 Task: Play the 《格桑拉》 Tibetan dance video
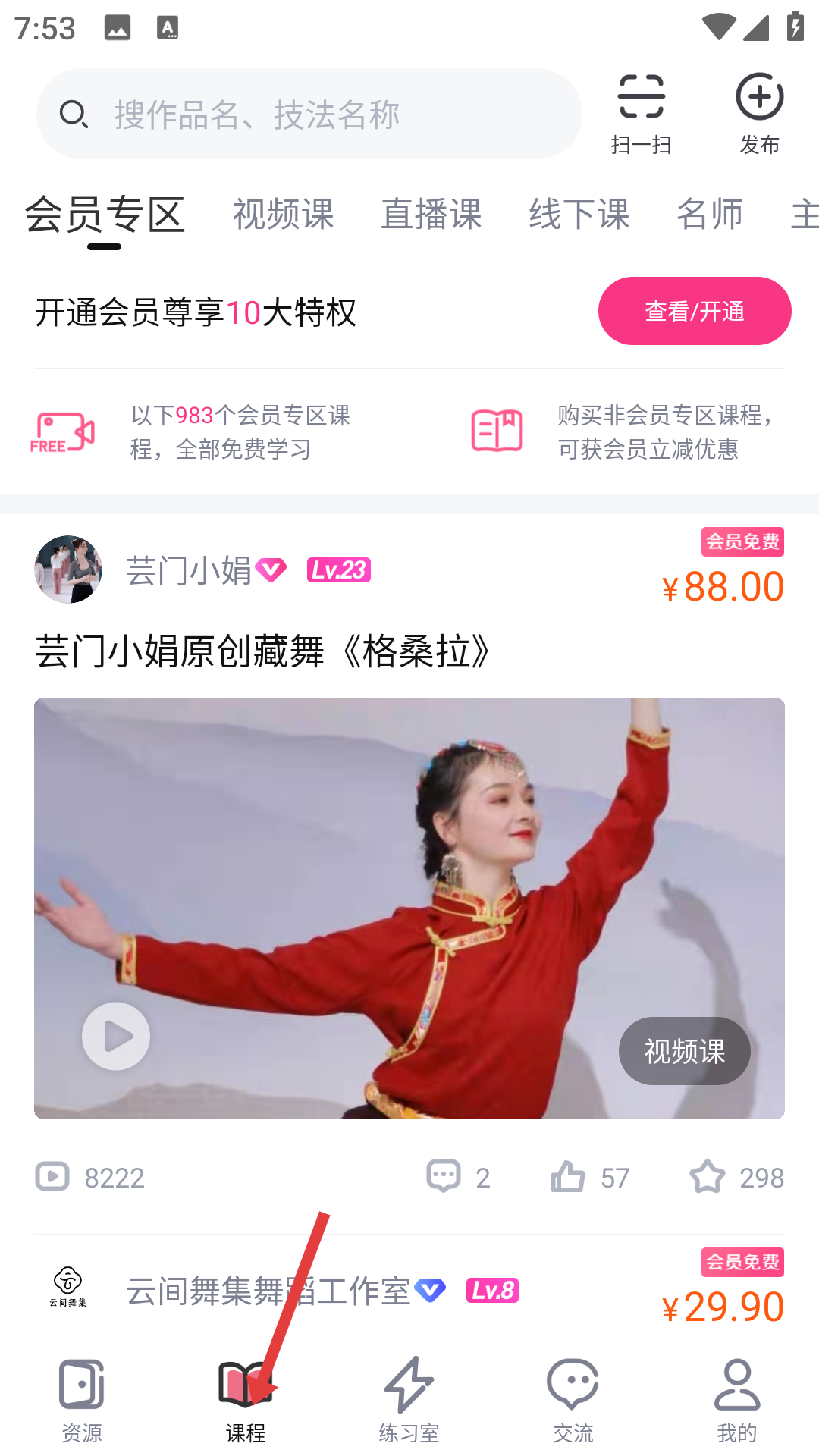tap(116, 1036)
